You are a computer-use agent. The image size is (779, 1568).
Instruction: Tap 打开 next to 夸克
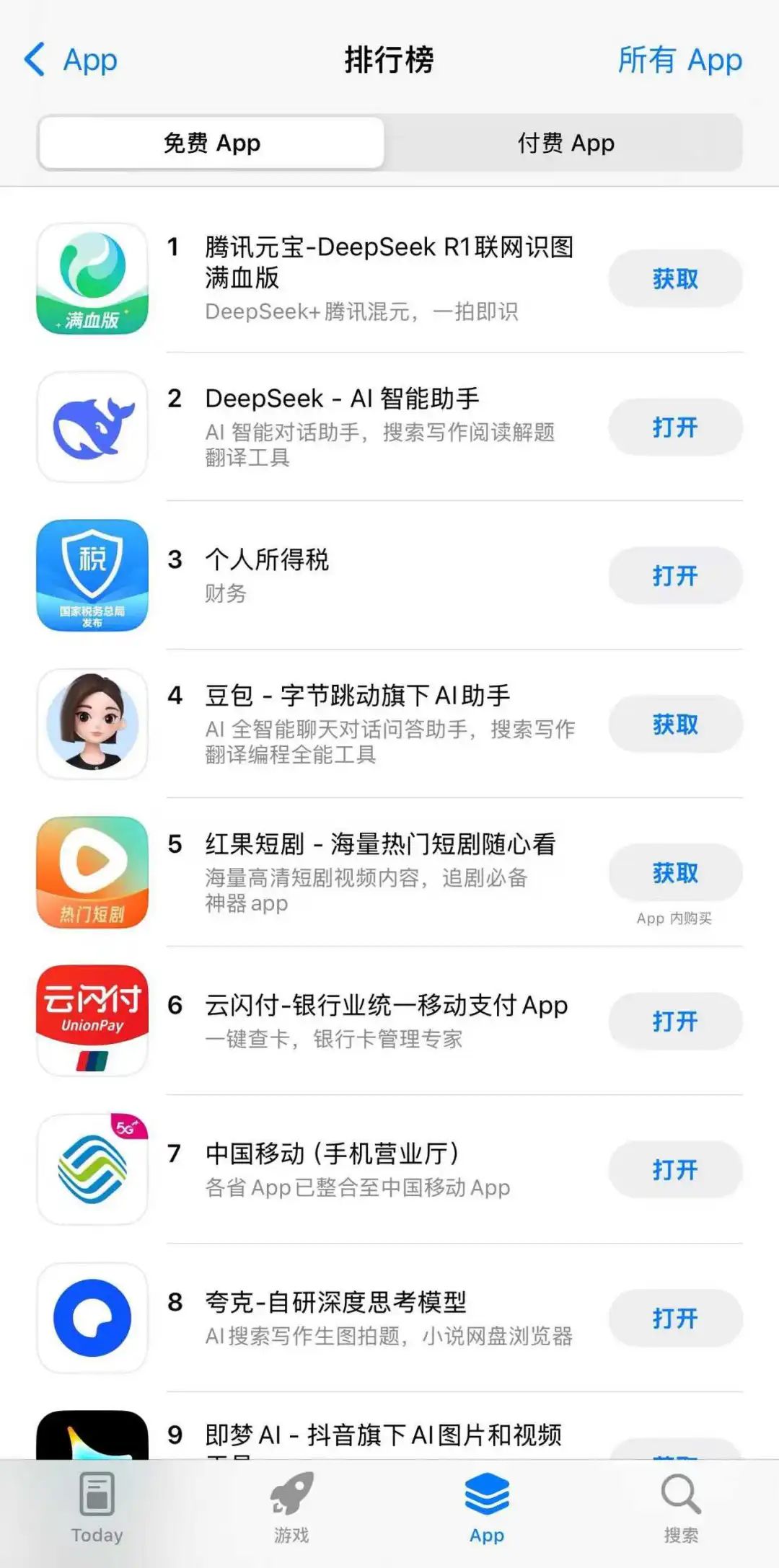(674, 1319)
